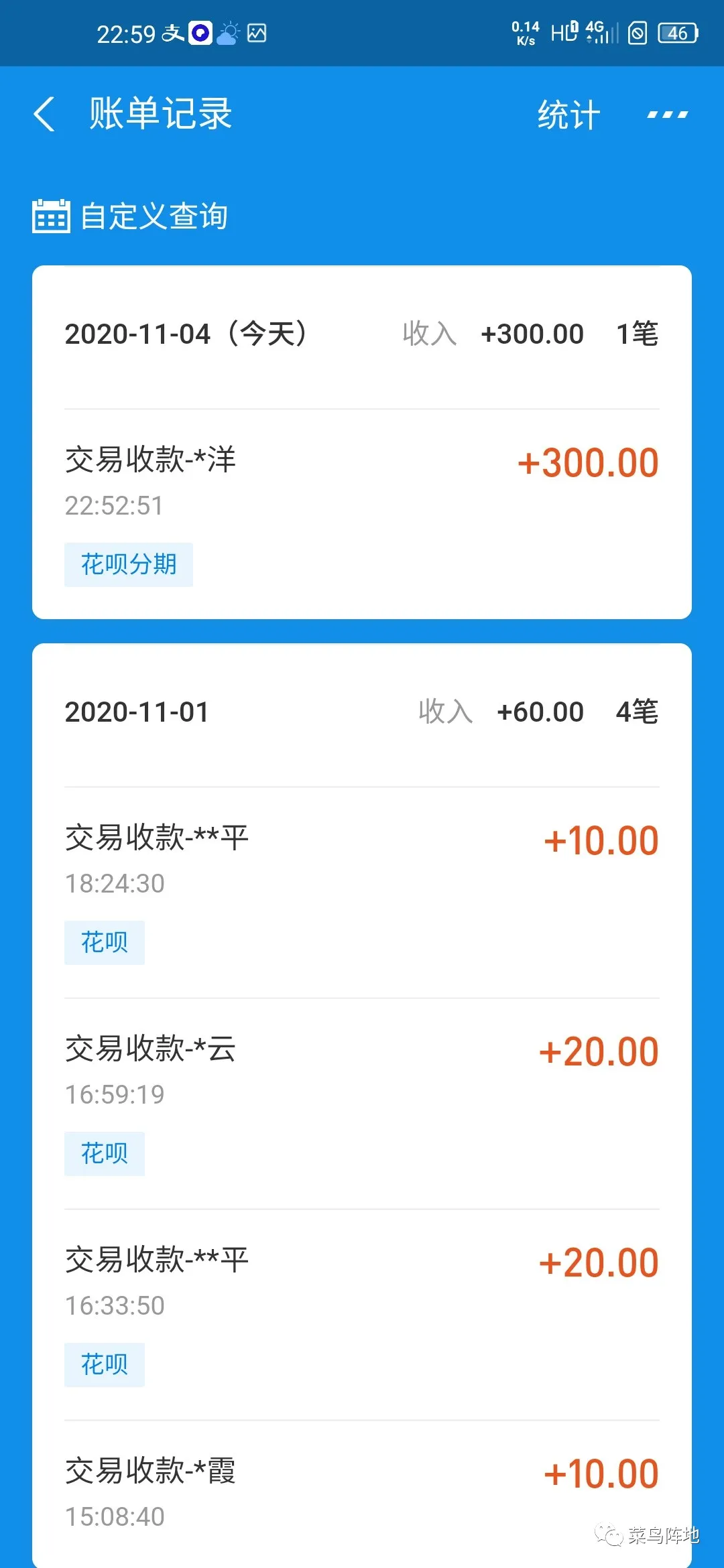Viewport: 724px width, 1568px height.
Task: Open the 统计 statistics page
Action: pos(568,115)
